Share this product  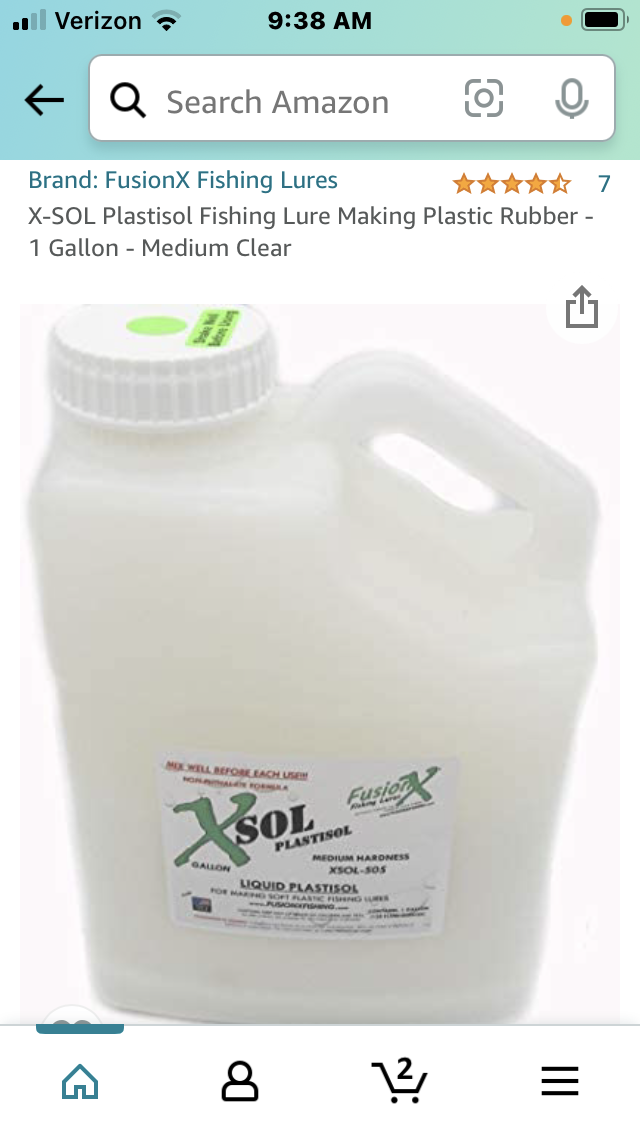click(582, 307)
